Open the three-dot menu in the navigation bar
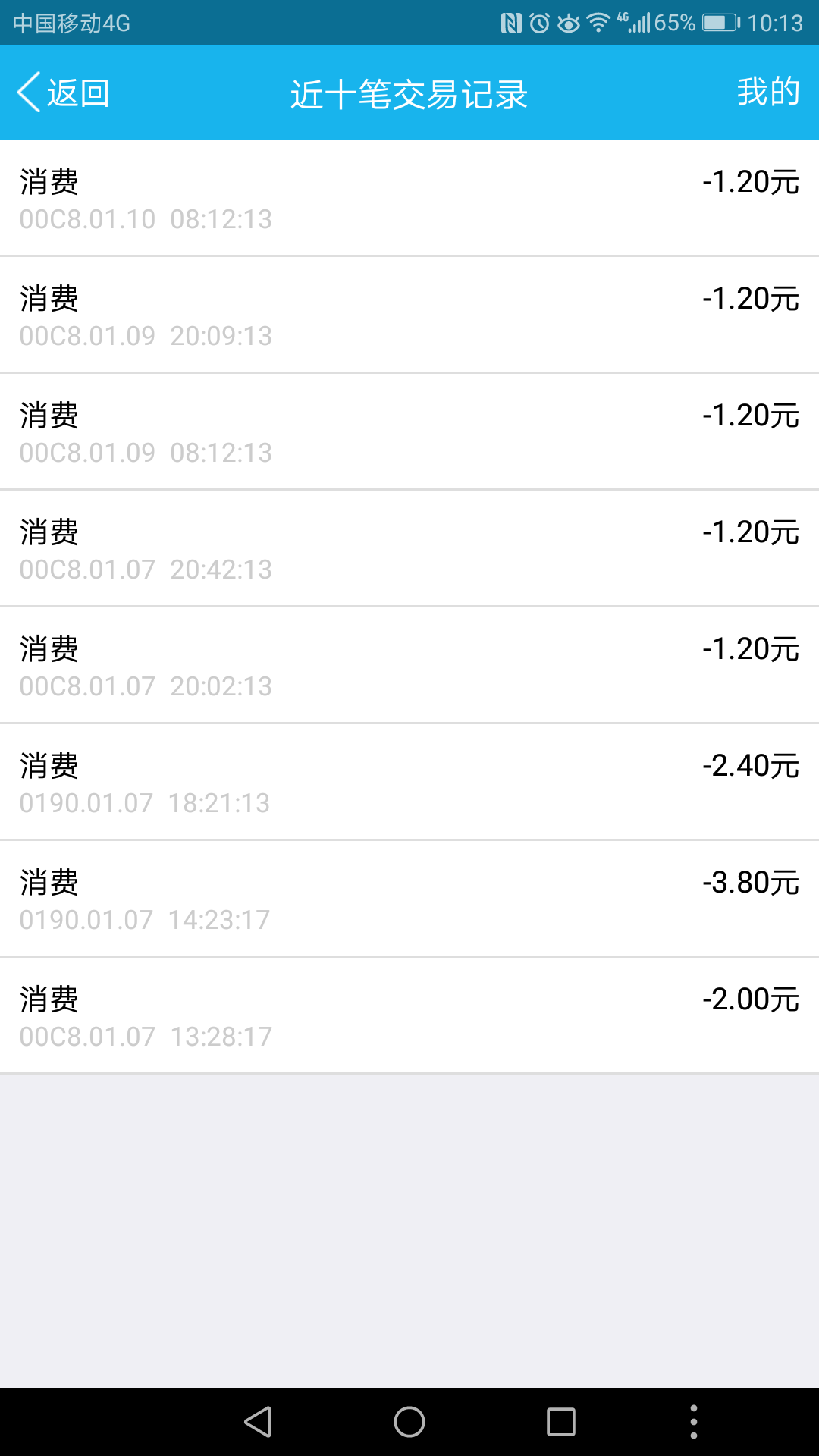 point(693,1422)
